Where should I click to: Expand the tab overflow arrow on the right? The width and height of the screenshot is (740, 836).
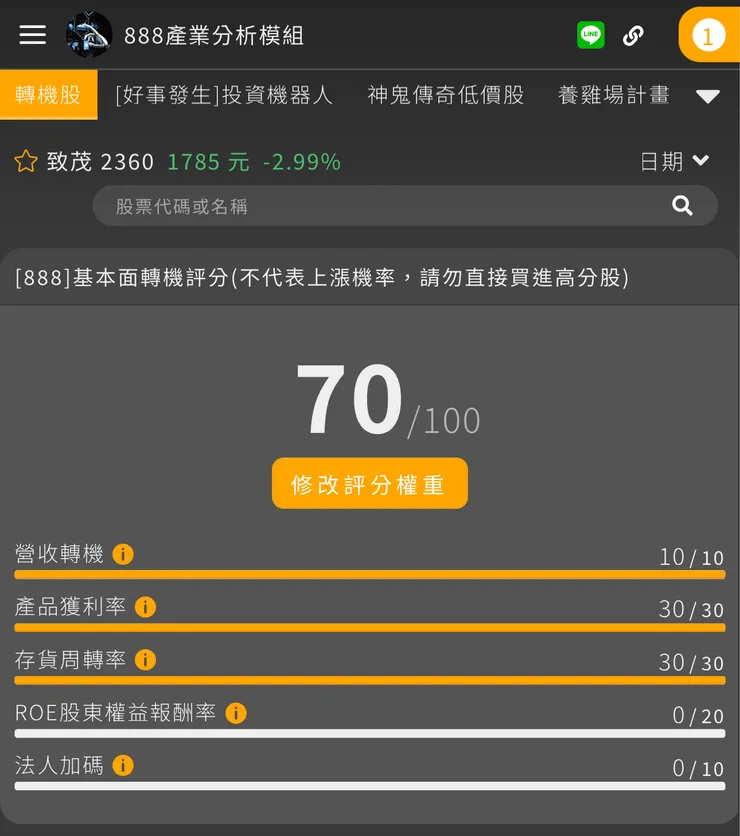tap(708, 95)
